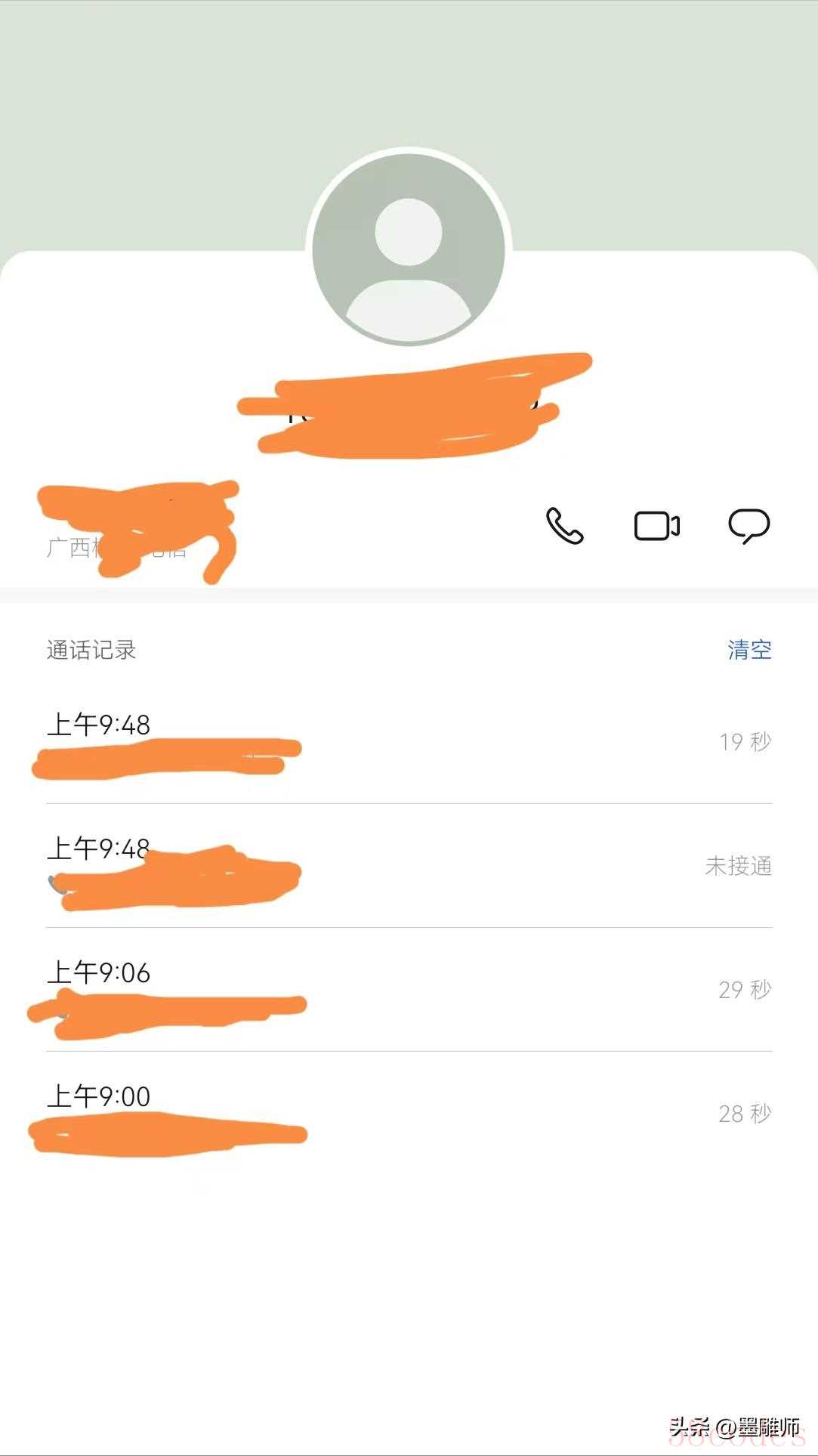Open the 19 秒 call record
This screenshot has width=818, height=1456.
[409, 742]
